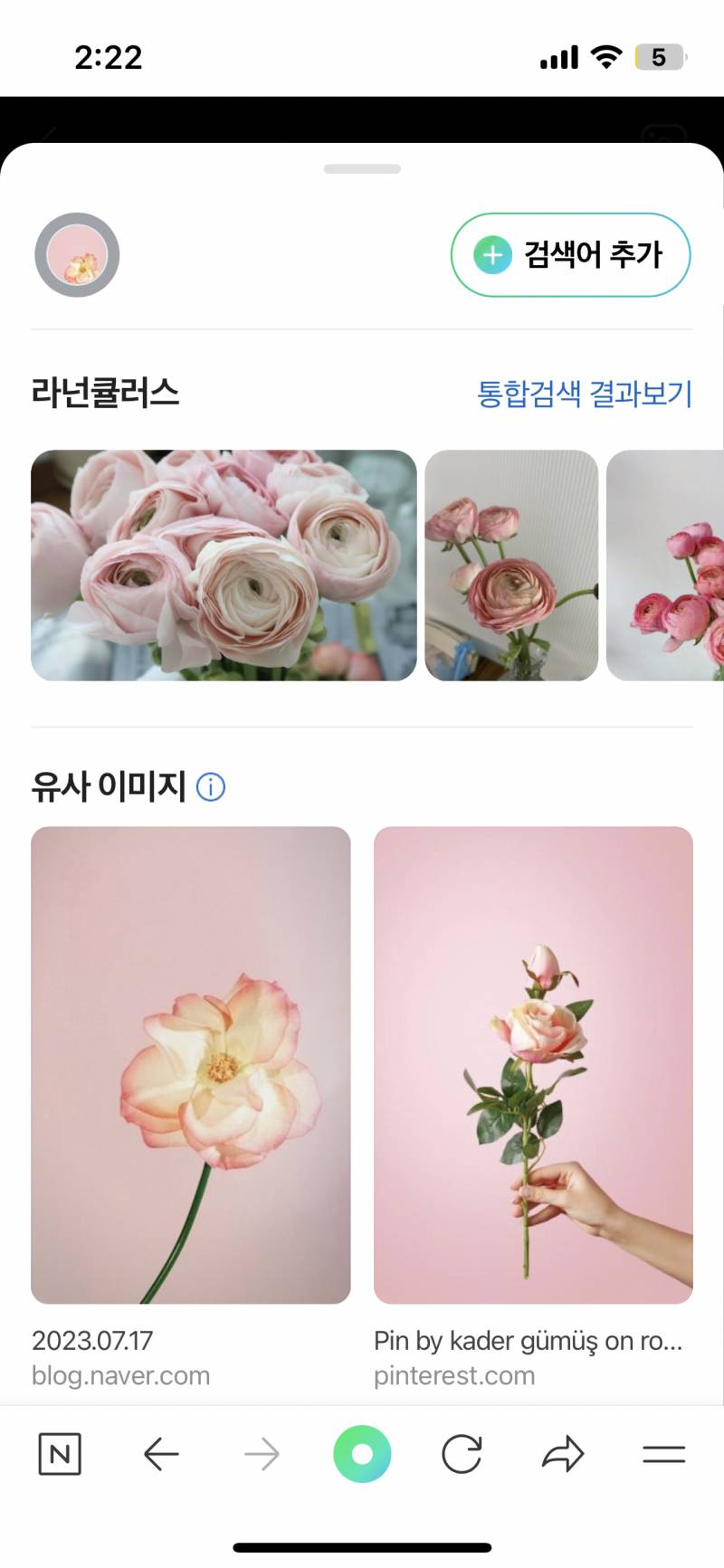Share this page via the share arrow icon
The image size is (724, 1568).
click(x=563, y=1454)
